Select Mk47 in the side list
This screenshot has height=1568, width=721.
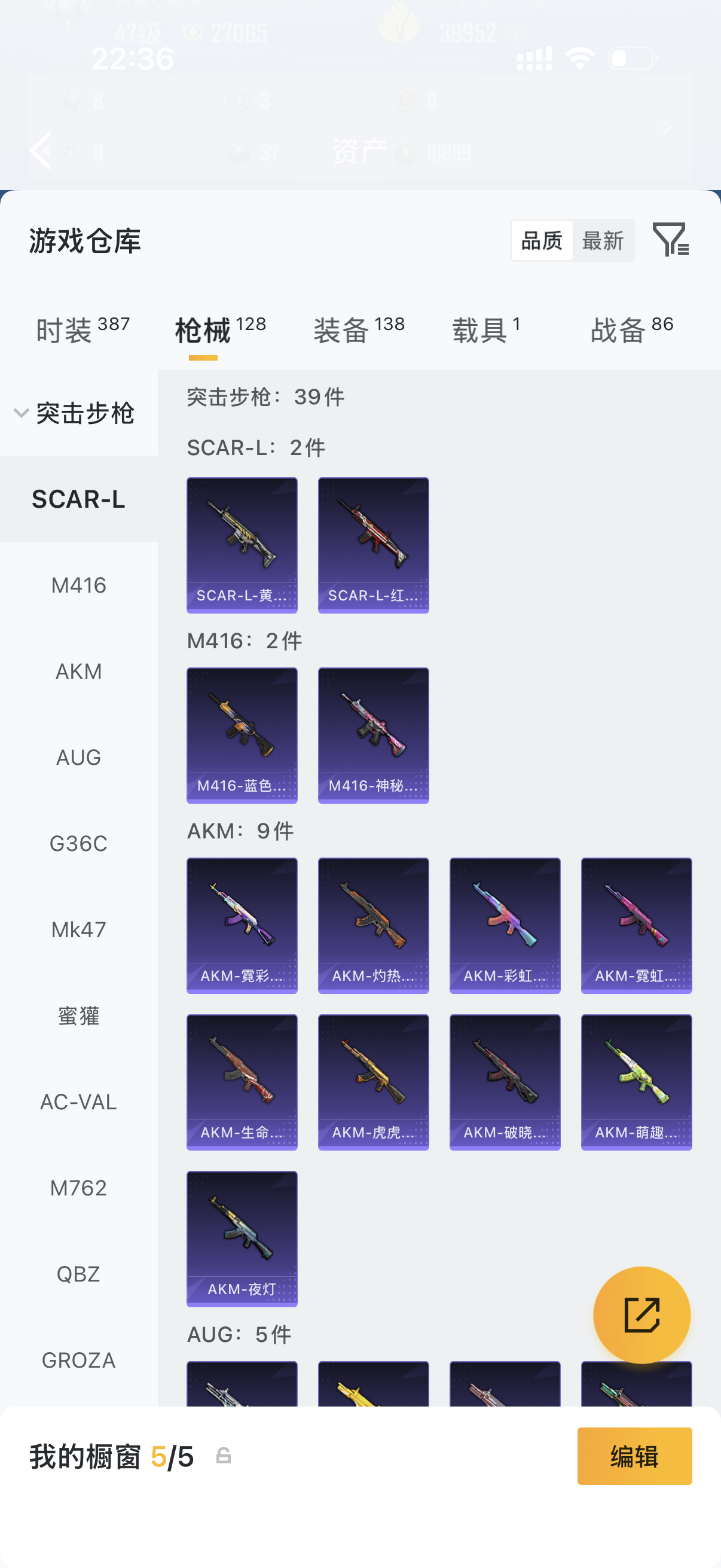click(x=78, y=929)
